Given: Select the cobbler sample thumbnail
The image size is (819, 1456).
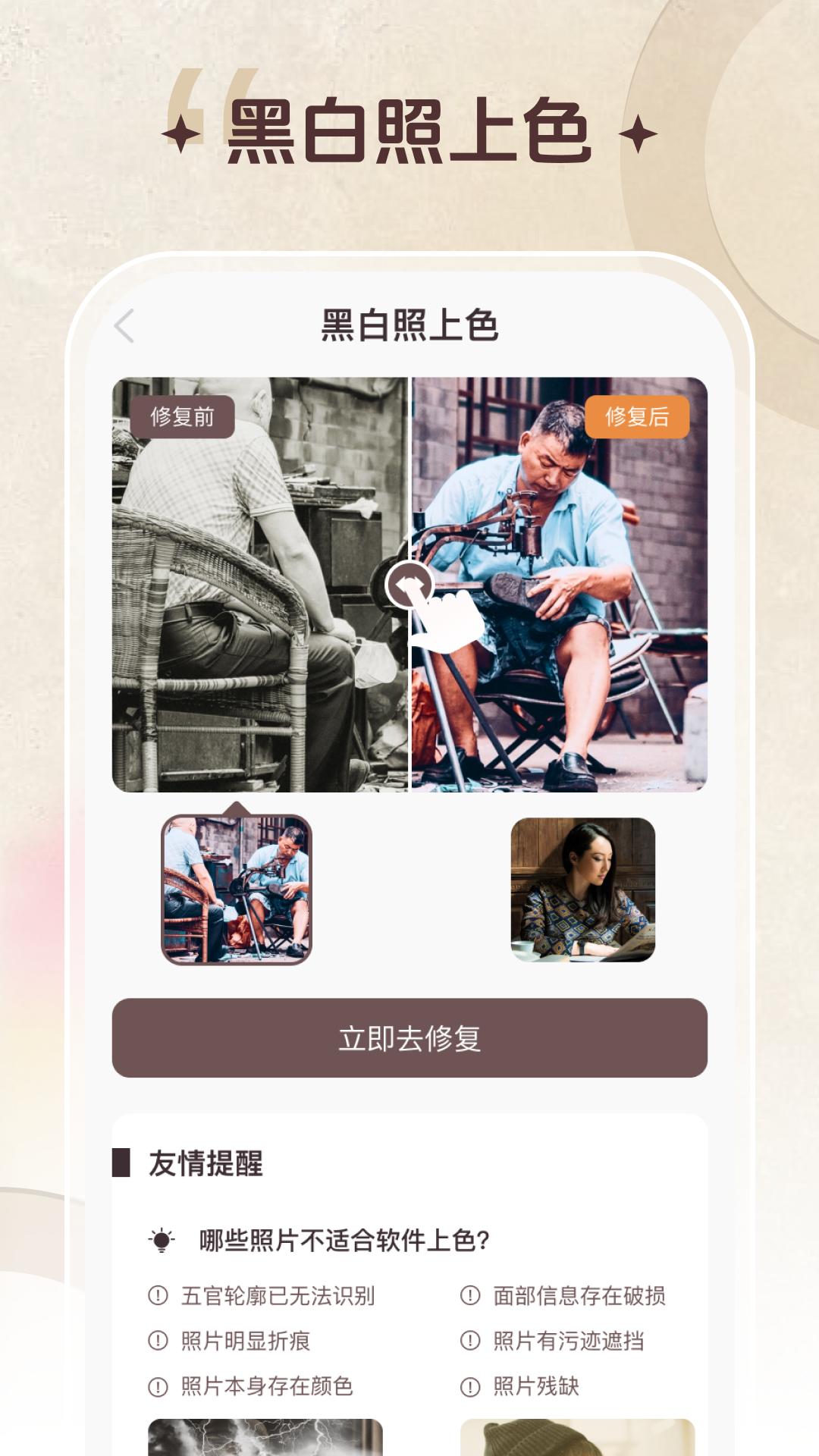Looking at the screenshot, I should click(x=235, y=891).
